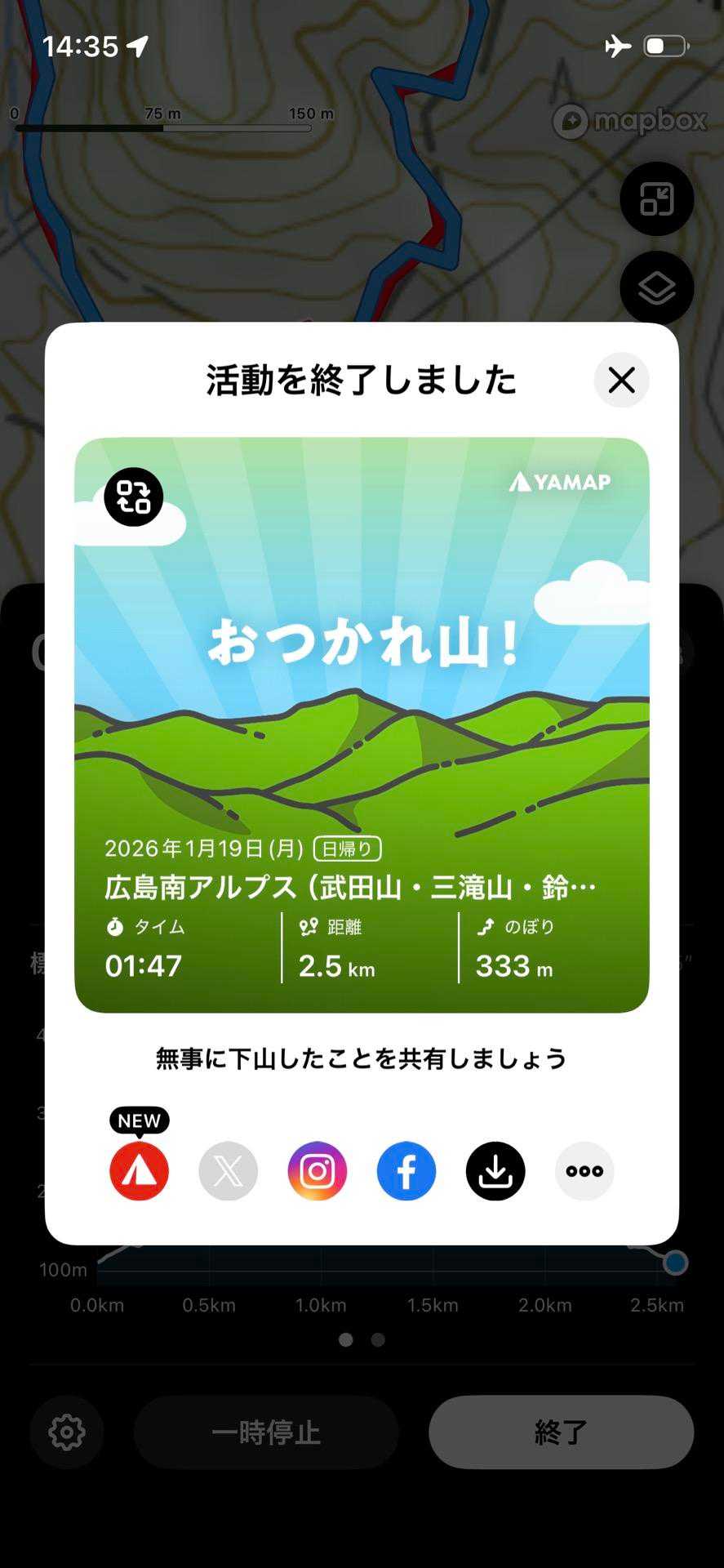Share the activity on X
This screenshot has height=1568, width=724.
(x=229, y=1171)
